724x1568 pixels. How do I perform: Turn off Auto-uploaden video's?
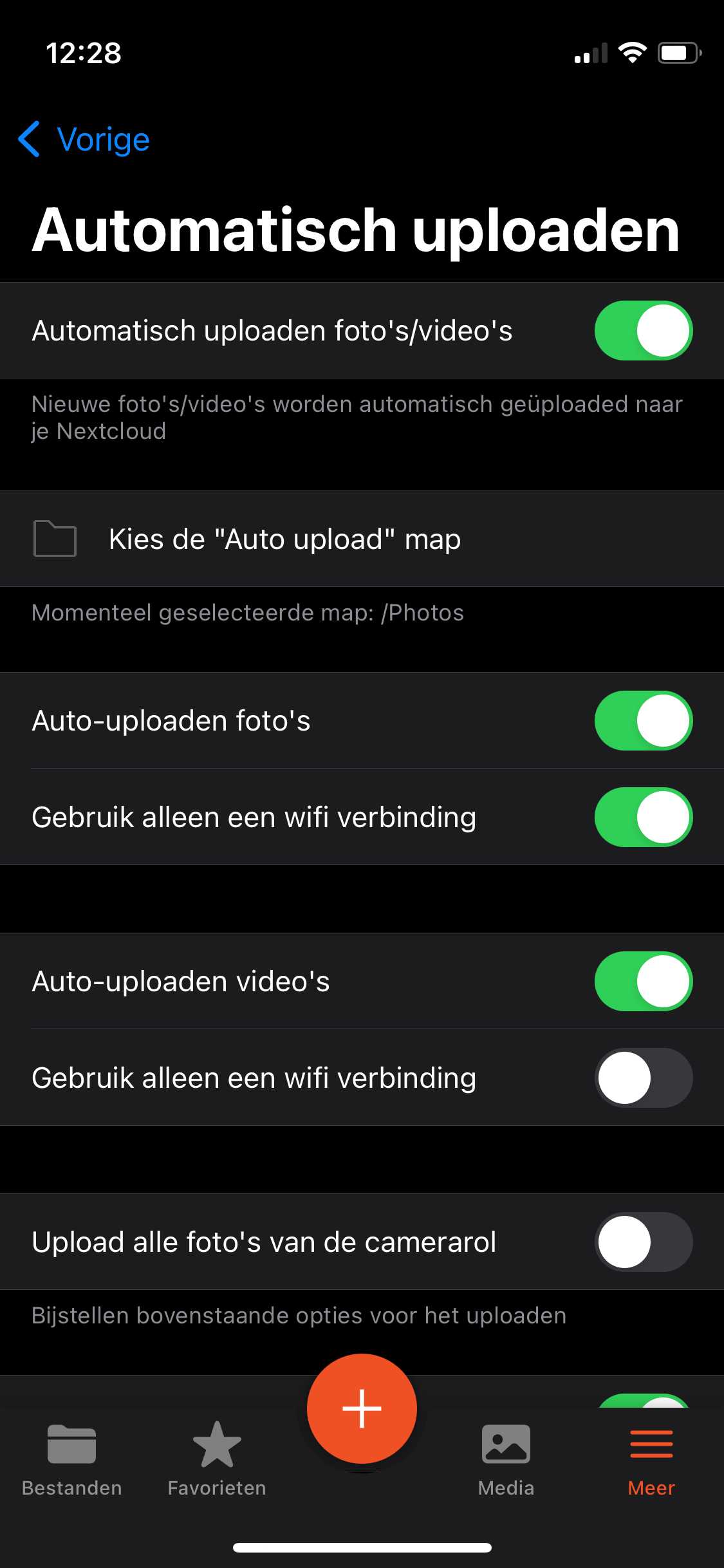click(x=644, y=981)
